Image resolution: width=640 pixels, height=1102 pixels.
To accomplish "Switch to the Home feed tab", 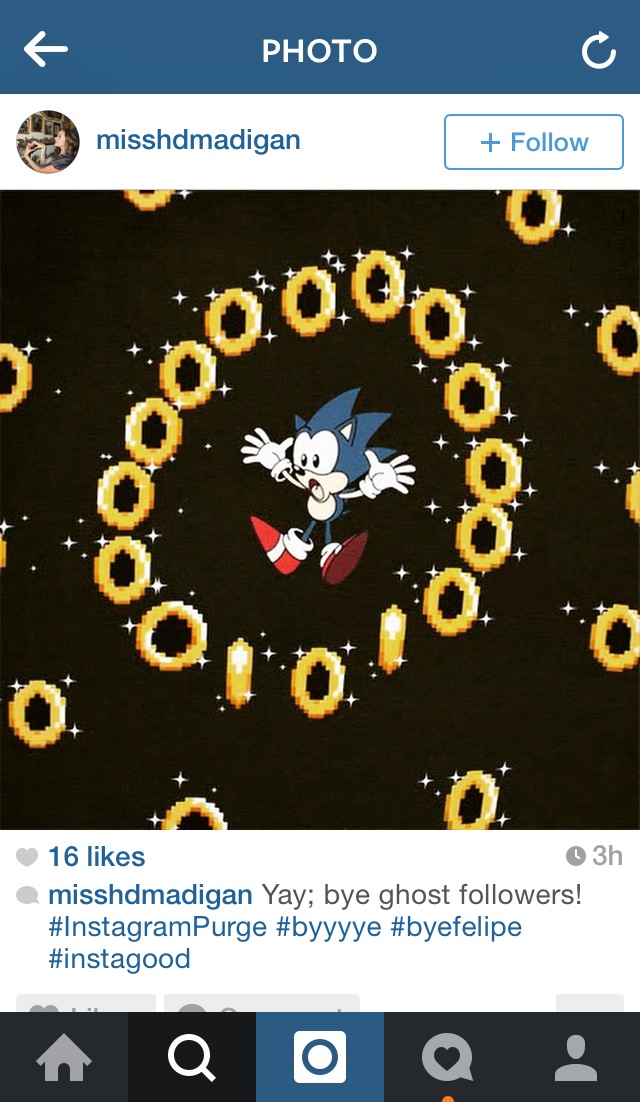I will click(64, 1057).
